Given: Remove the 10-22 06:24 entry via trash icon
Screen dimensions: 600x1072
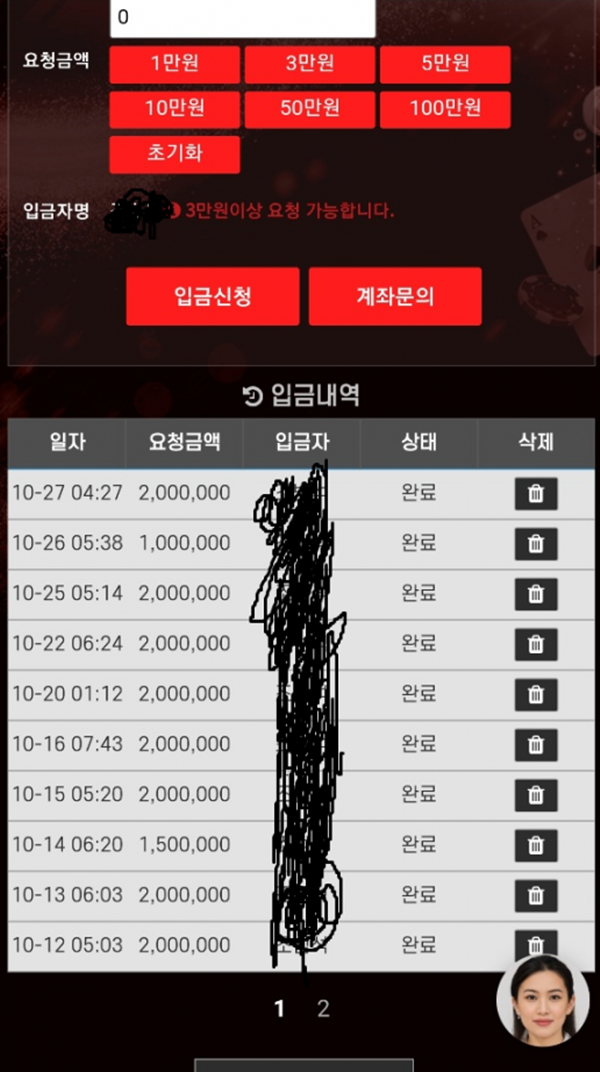Looking at the screenshot, I should (536, 645).
